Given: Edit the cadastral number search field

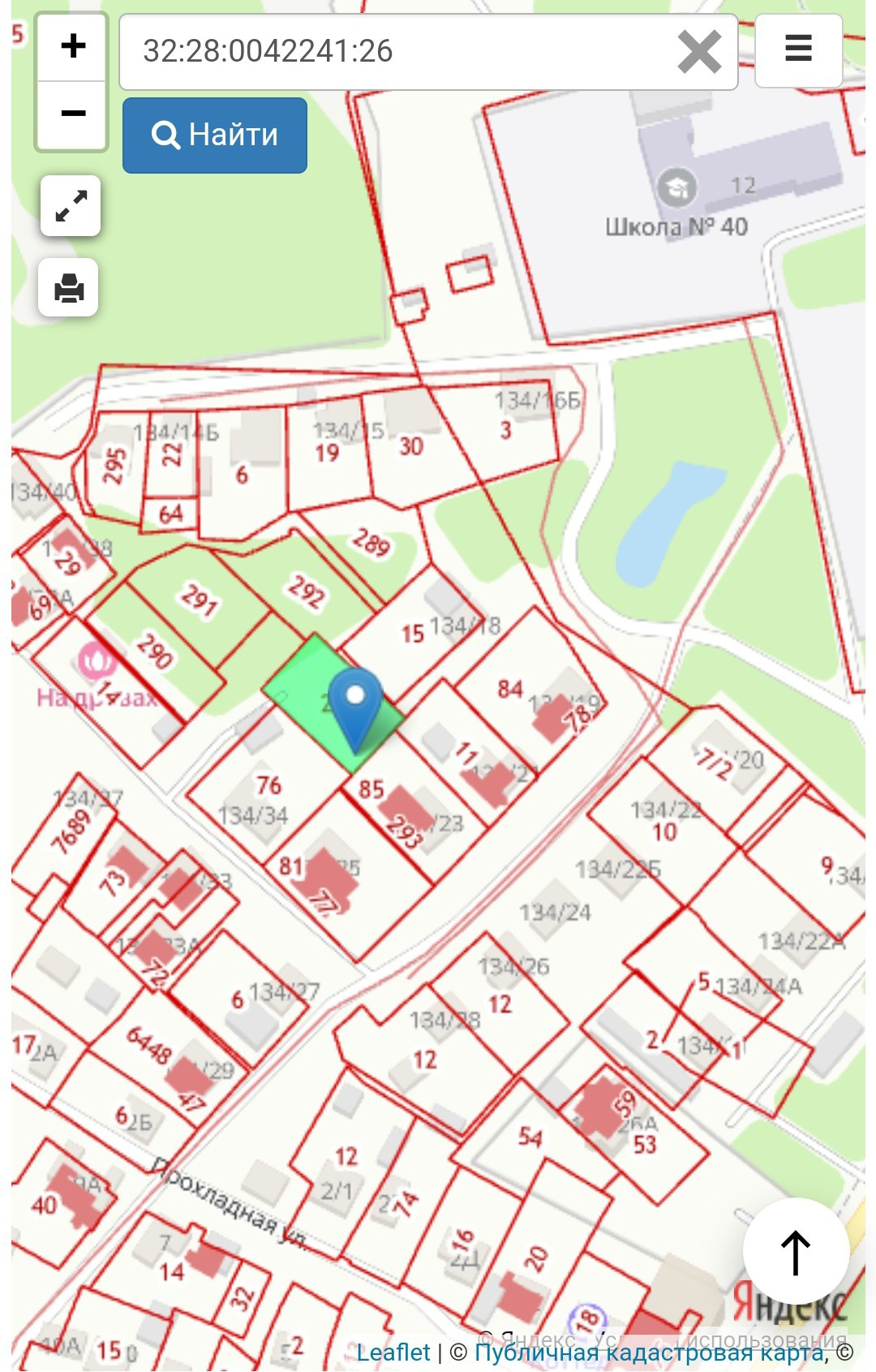Looking at the screenshot, I should coord(397,51).
